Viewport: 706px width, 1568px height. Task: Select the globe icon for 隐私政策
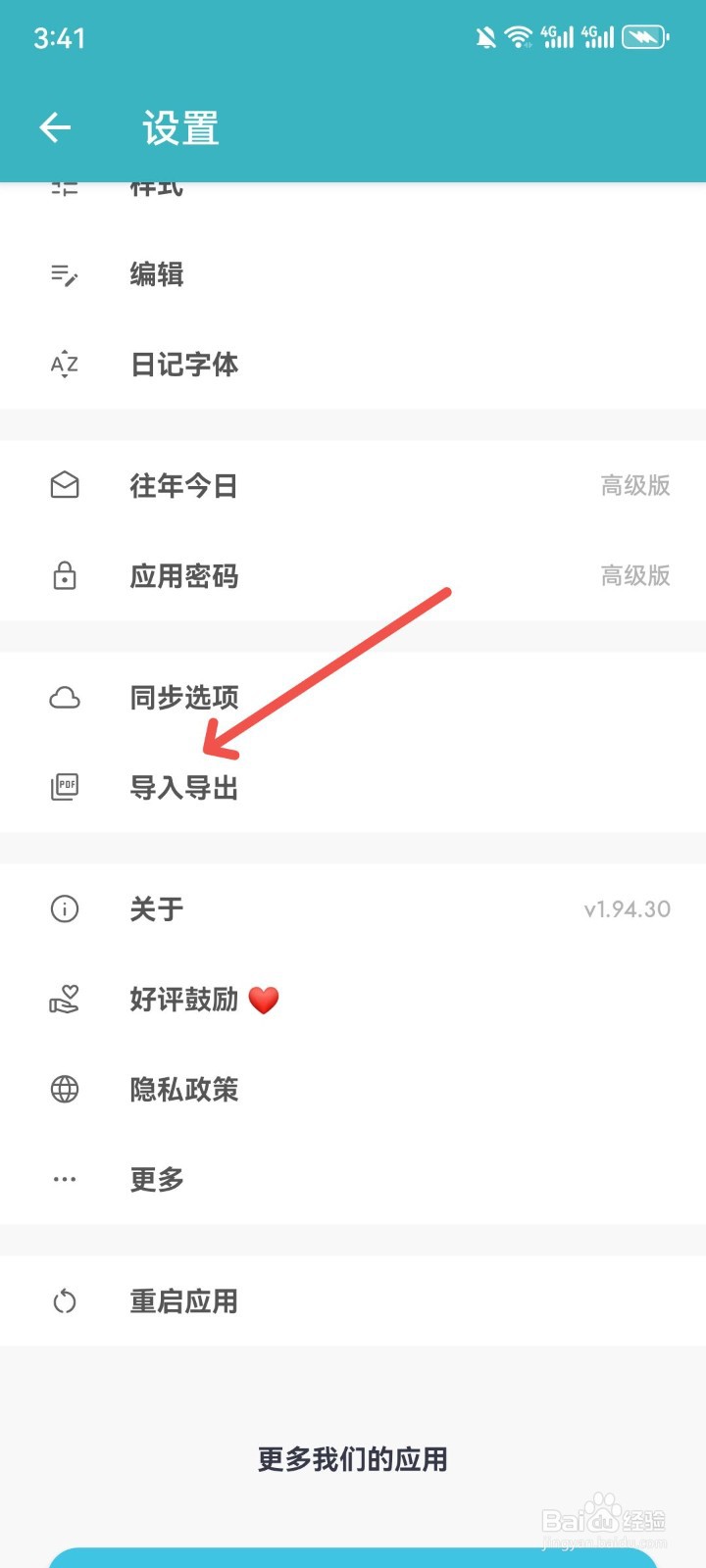click(x=64, y=1089)
